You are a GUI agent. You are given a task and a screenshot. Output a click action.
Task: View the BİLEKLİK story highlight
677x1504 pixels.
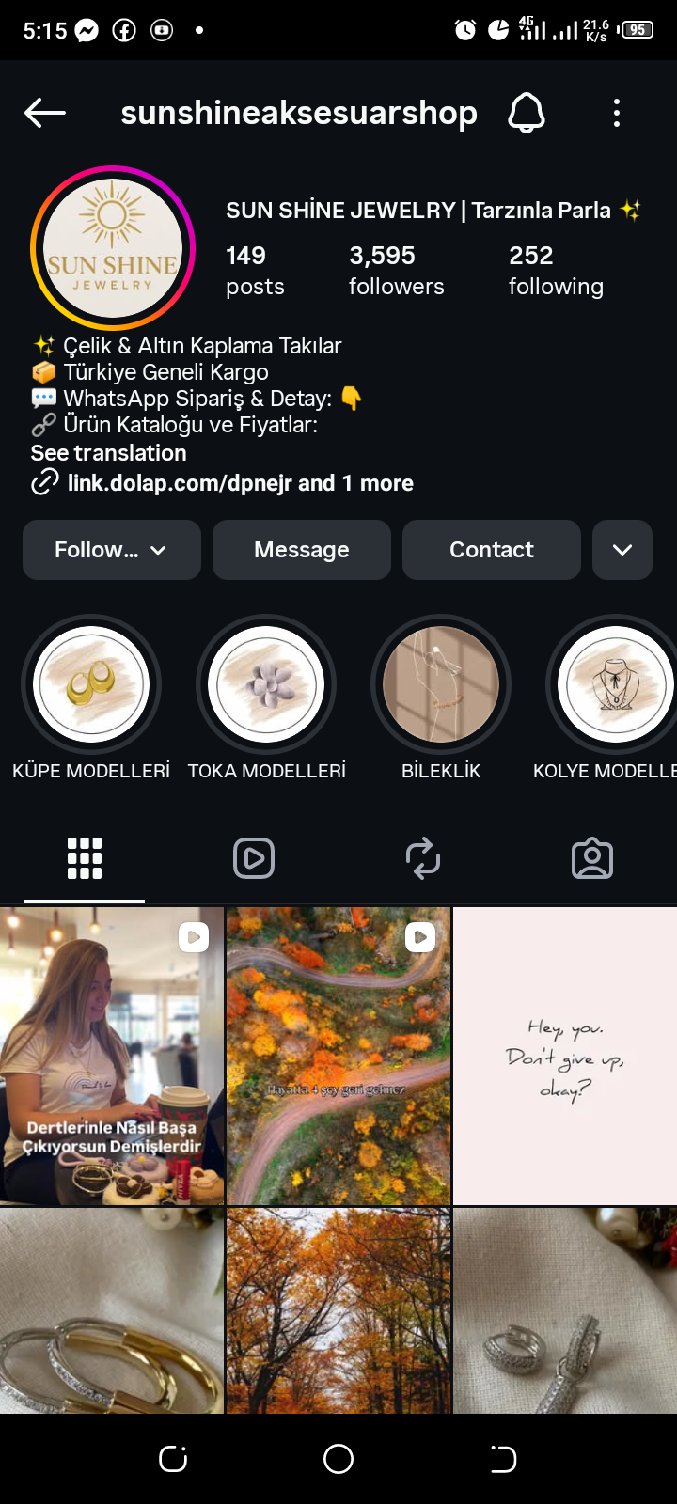tap(441, 686)
